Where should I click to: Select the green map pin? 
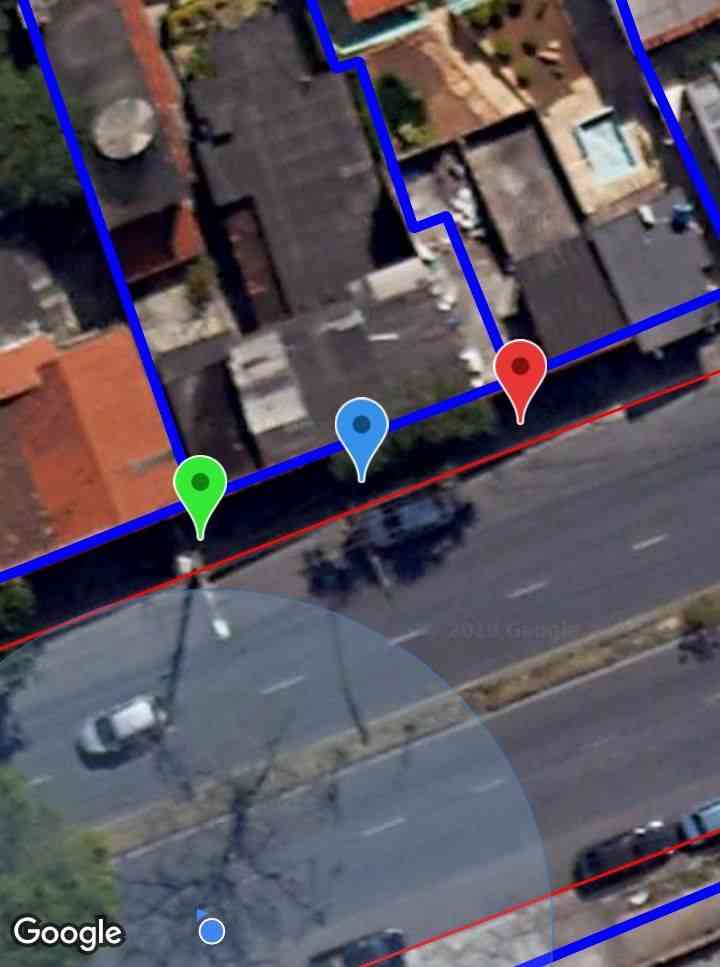(200, 487)
